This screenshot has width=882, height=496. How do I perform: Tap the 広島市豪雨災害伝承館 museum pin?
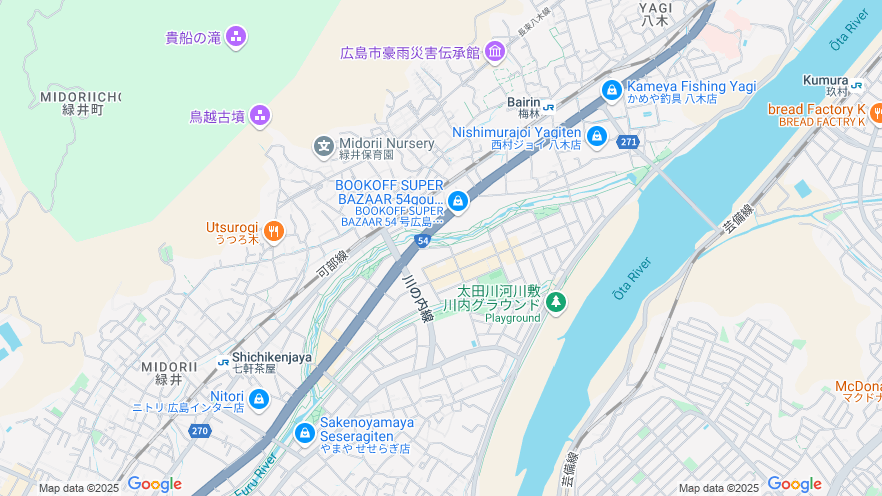click(x=495, y=51)
